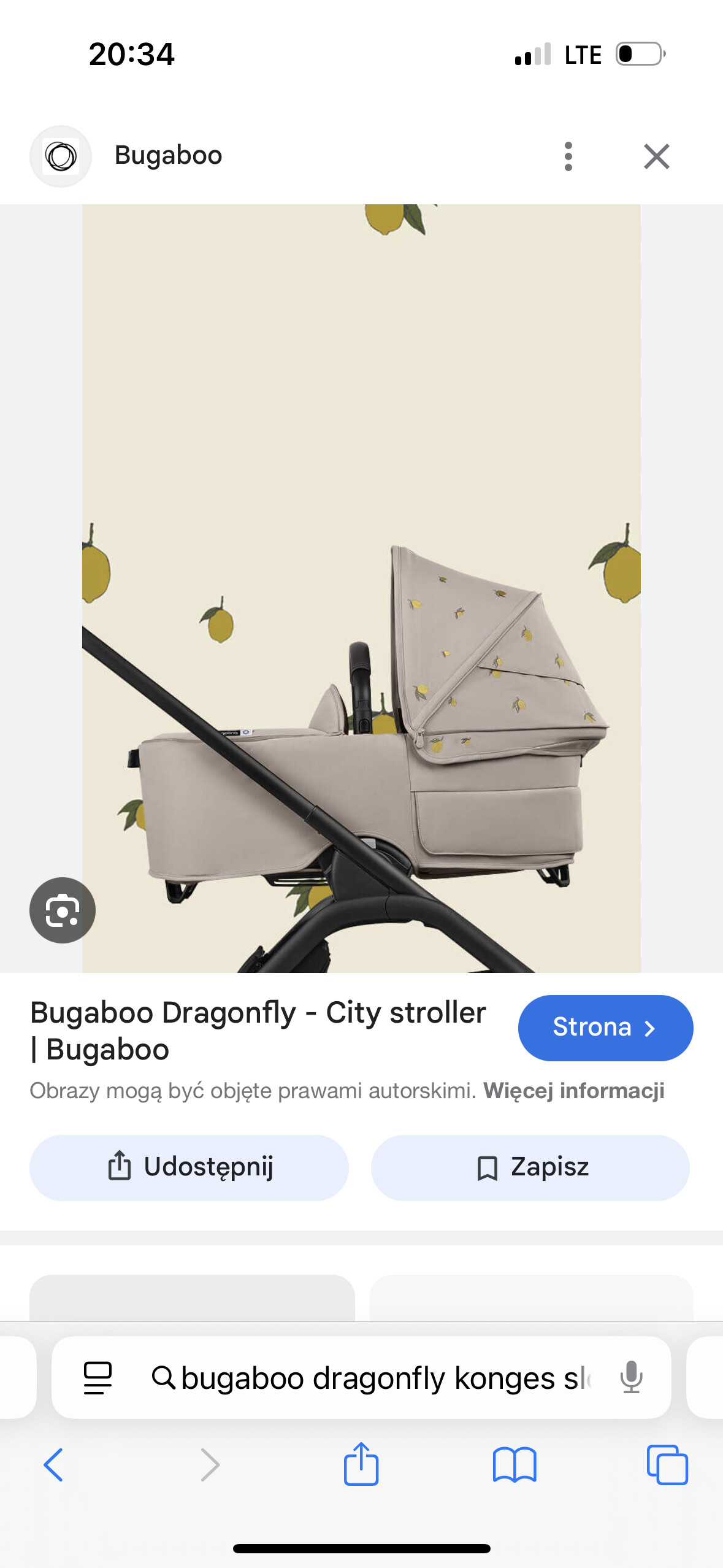
Task: Show all open Safari tabs
Action: tap(667, 1465)
